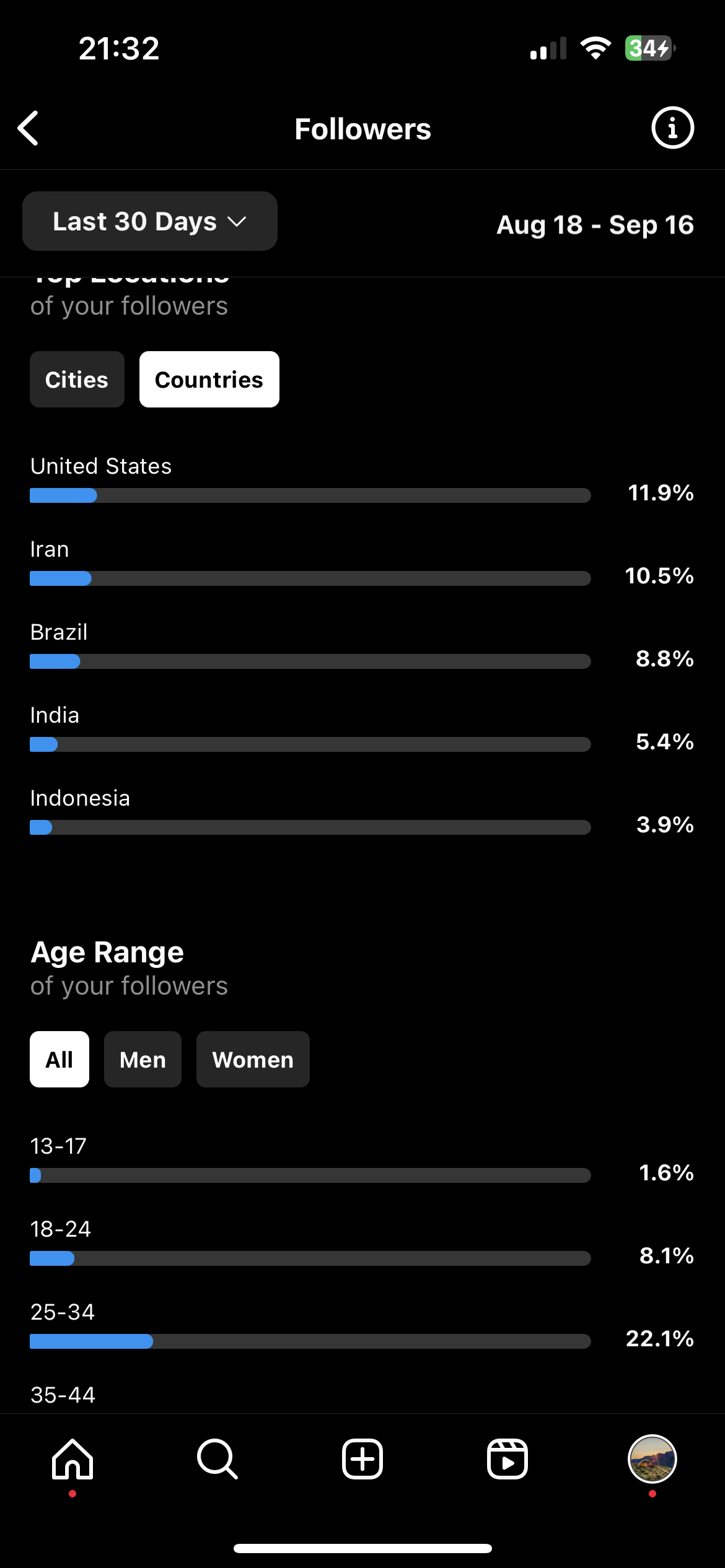Open the Search and Explore tab
Viewport: 725px width, 1568px height.
pos(217,1459)
